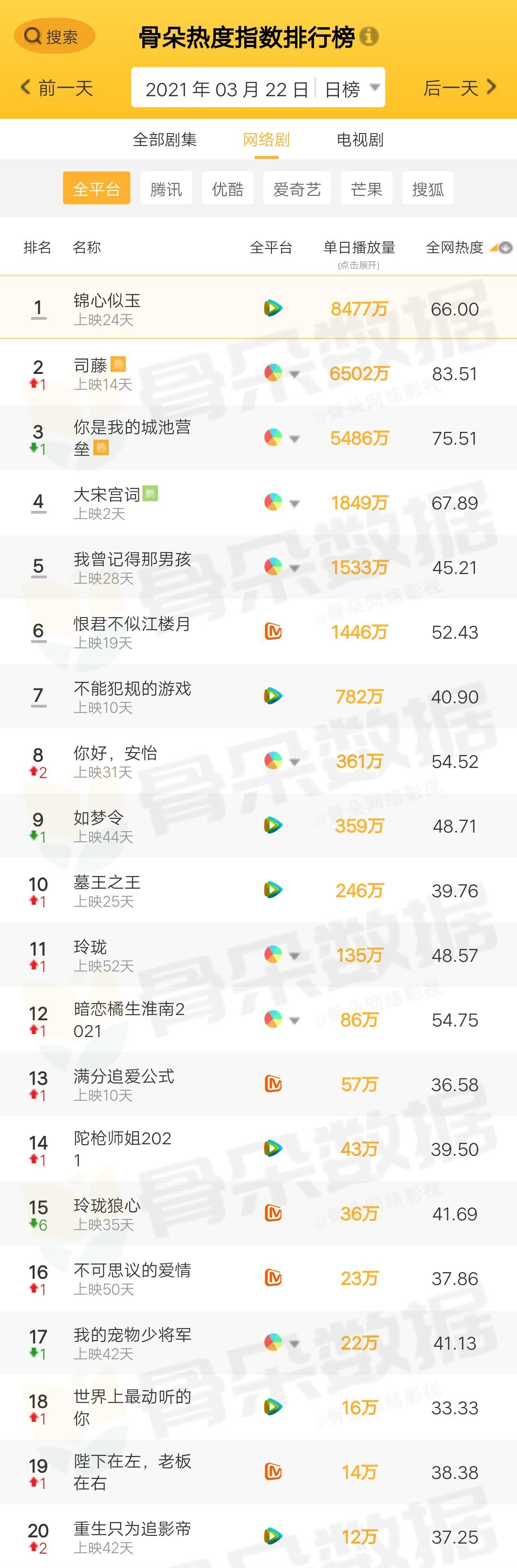
Task: Switch to the 电视剧 tab
Action: pos(360,140)
